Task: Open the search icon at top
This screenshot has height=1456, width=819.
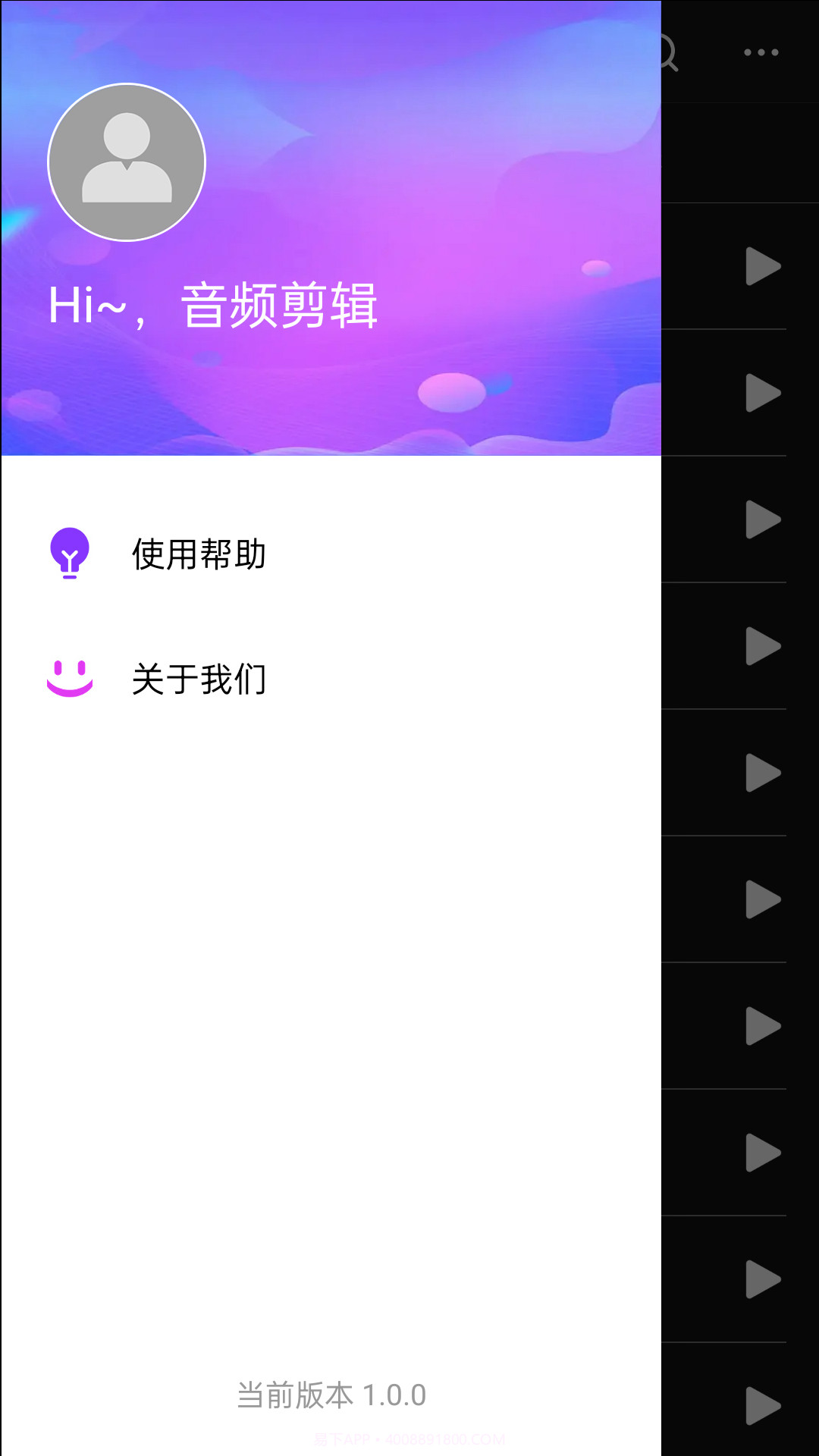Action: tap(666, 53)
